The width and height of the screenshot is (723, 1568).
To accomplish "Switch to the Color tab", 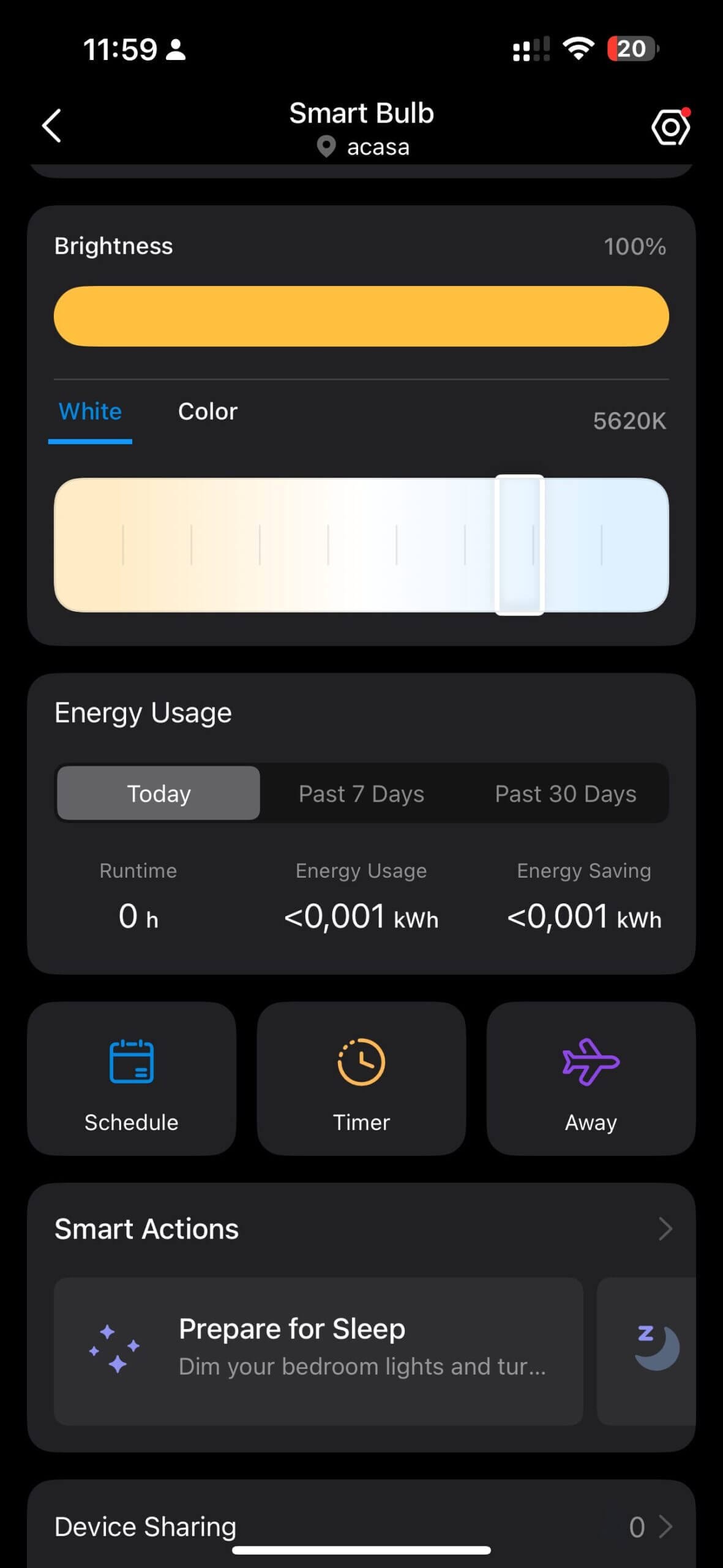I will point(208,412).
